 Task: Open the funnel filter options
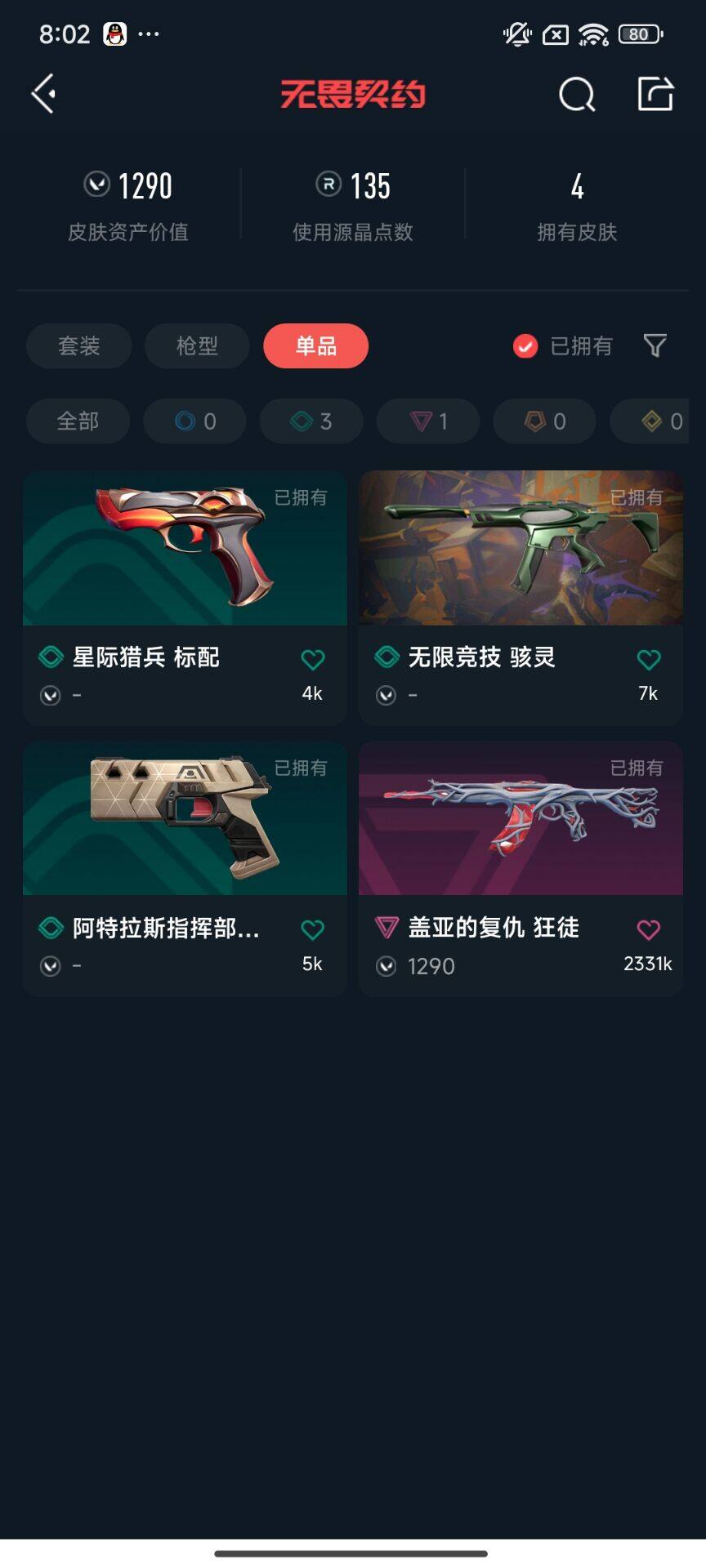(655, 345)
